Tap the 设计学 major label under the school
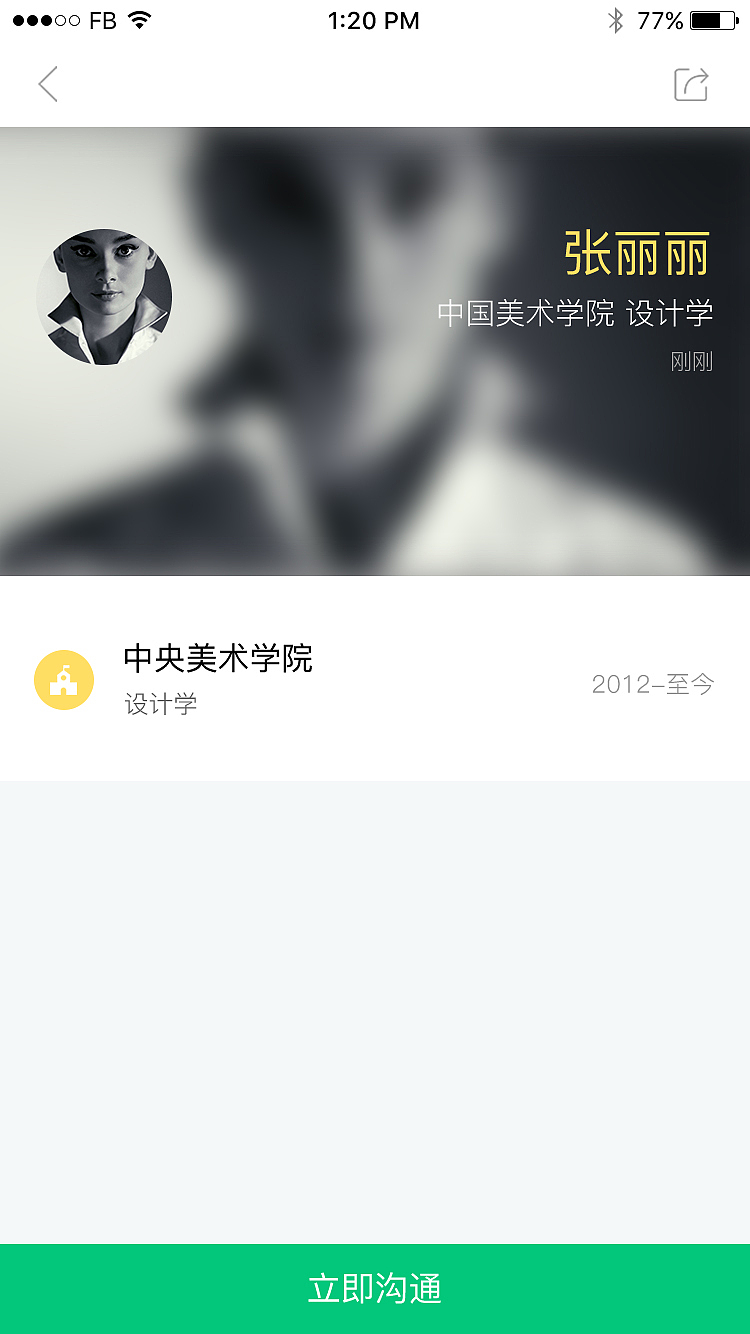 [160, 704]
